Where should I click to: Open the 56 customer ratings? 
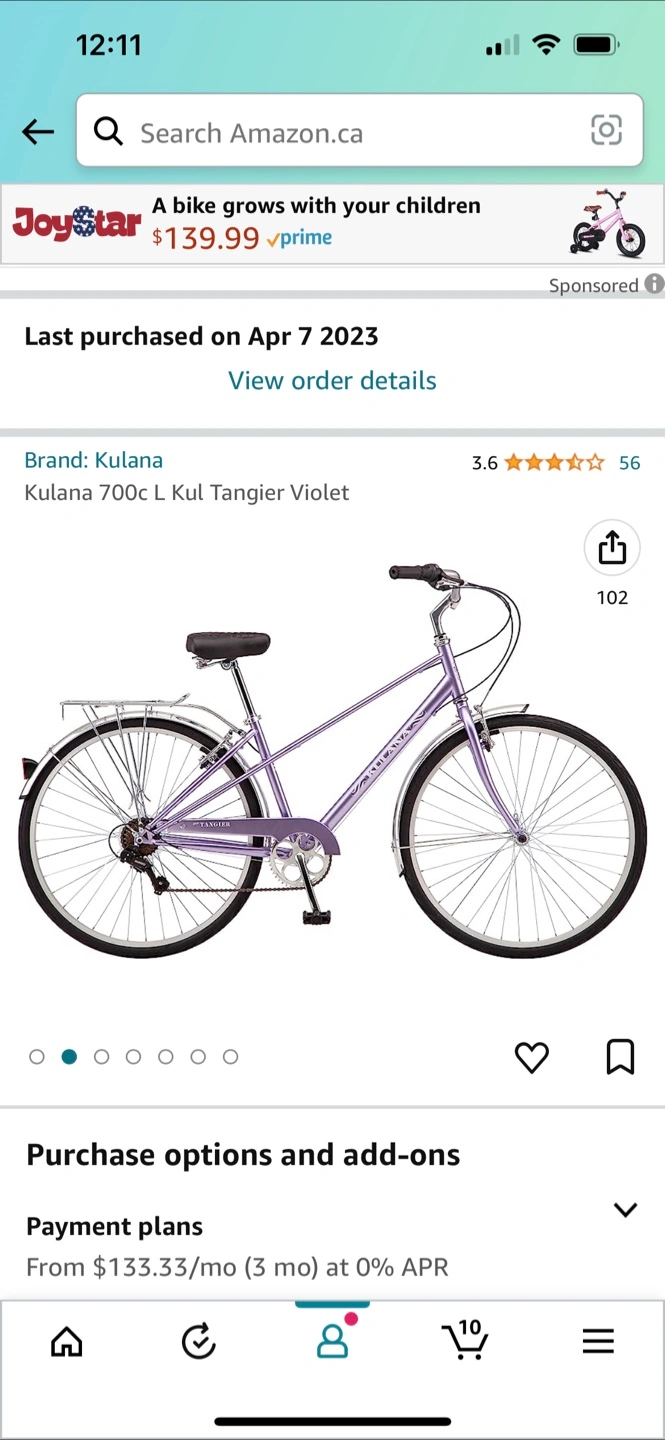[x=629, y=462]
